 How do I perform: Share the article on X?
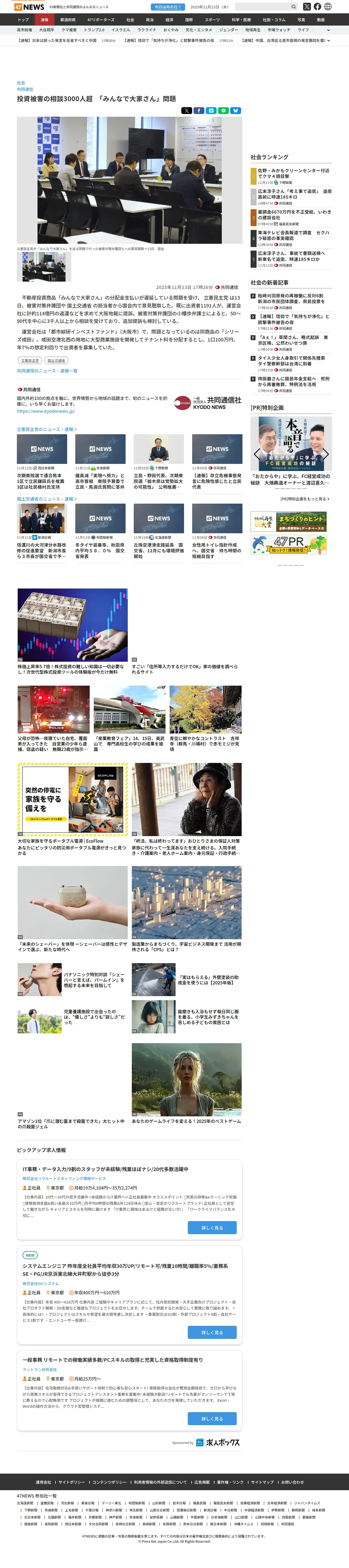click(187, 111)
